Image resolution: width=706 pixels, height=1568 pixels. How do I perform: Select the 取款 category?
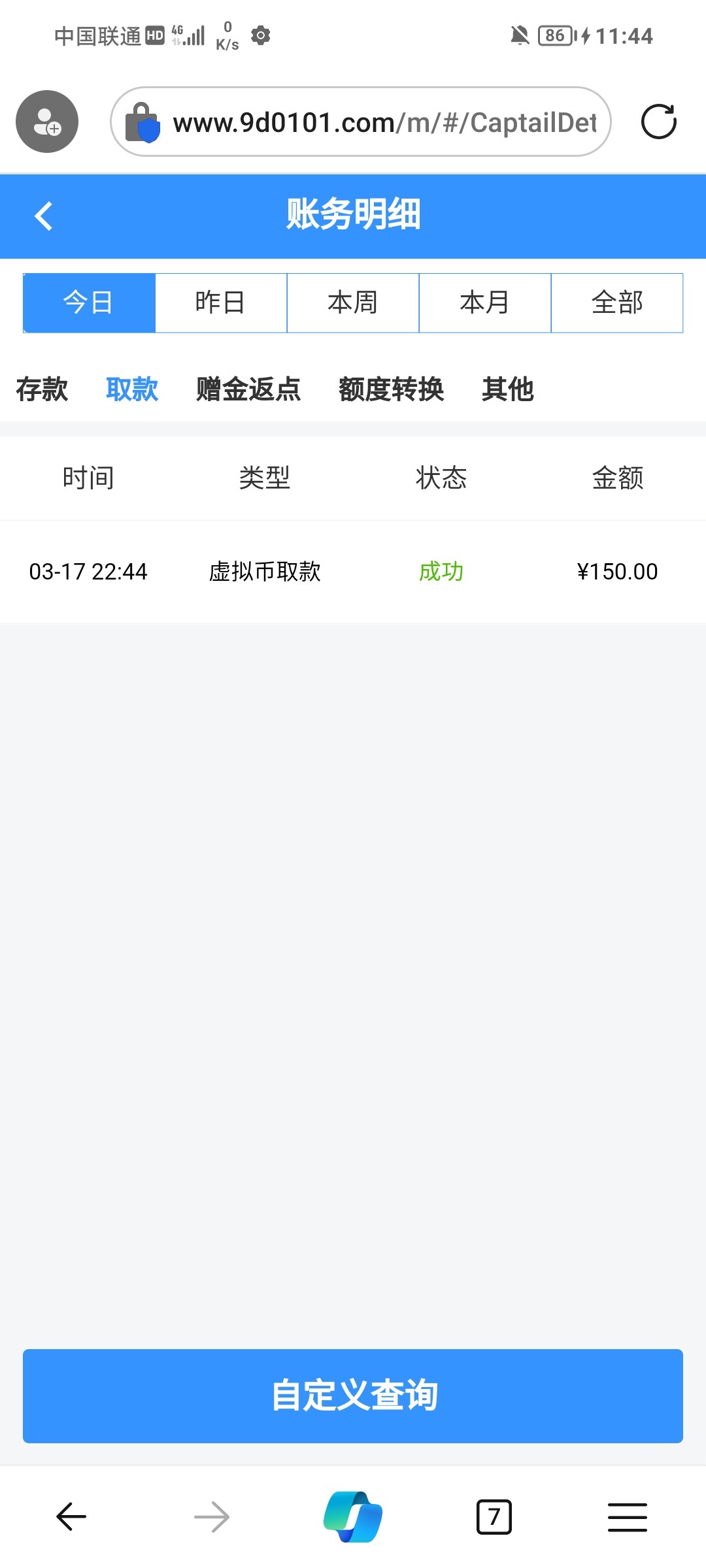[132, 389]
